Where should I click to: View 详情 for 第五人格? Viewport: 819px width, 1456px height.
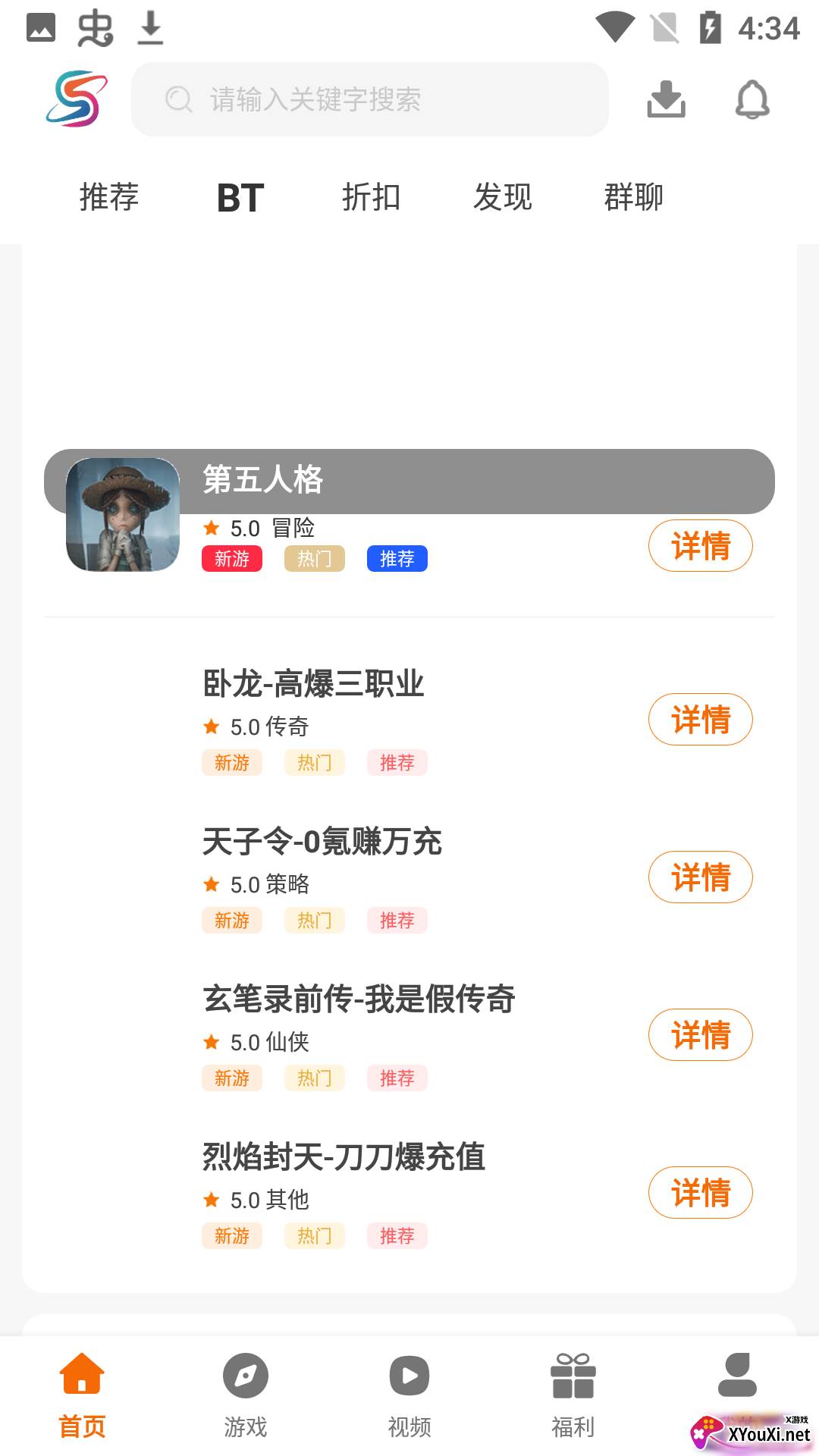coord(700,546)
